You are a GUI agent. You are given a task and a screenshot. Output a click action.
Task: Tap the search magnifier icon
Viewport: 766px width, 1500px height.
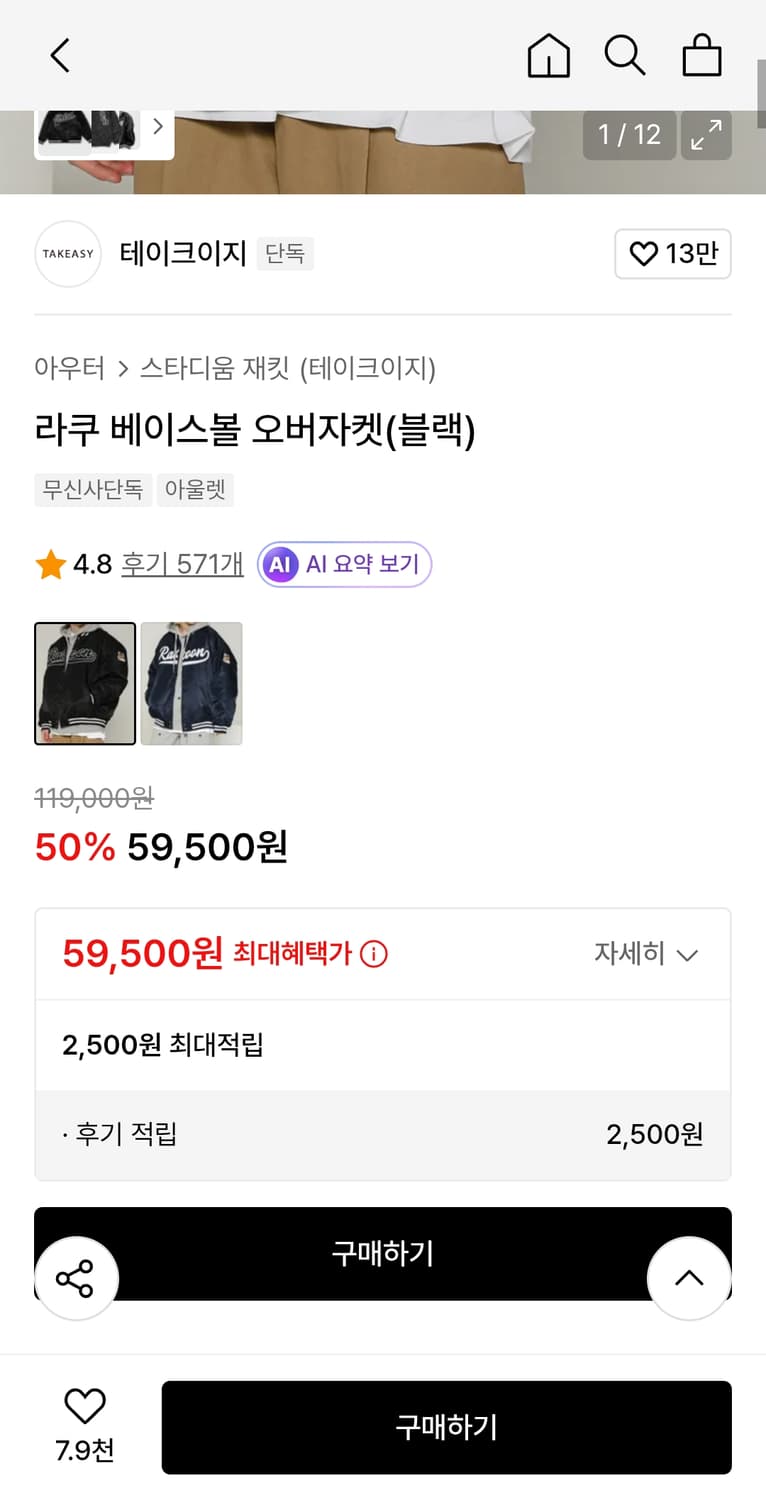(x=625, y=55)
